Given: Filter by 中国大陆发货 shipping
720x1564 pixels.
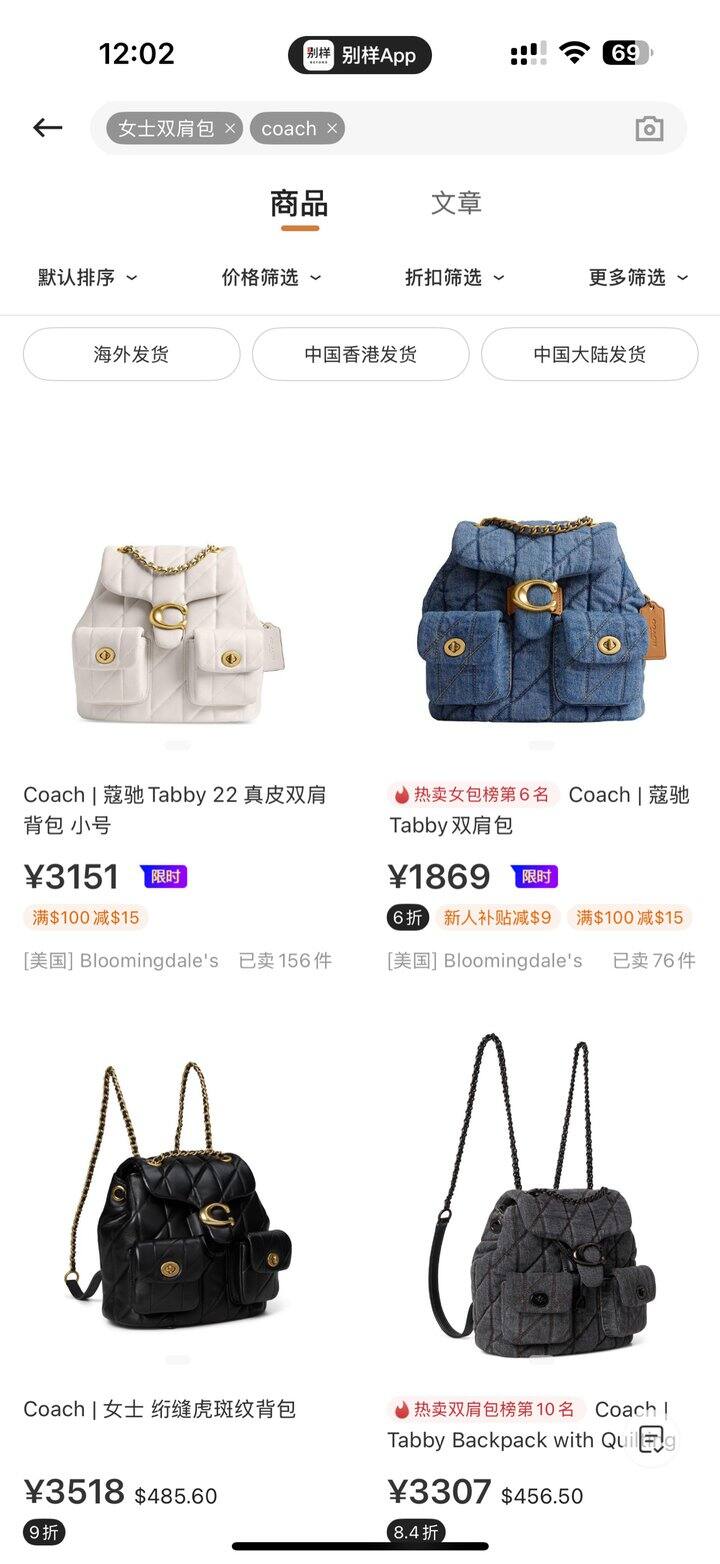Looking at the screenshot, I should [x=589, y=354].
